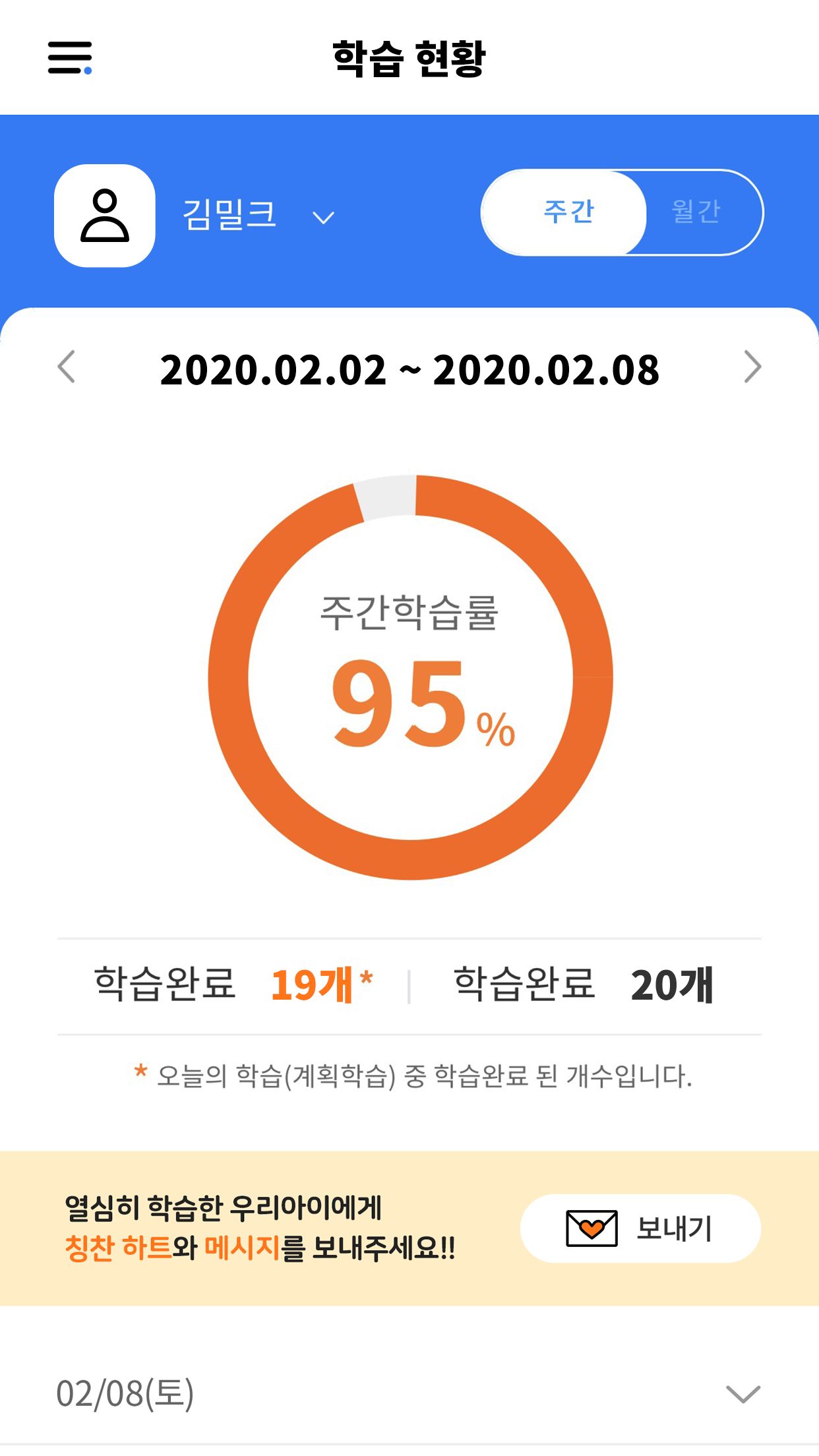Keep 주간 selected on the period toggle
The height and width of the screenshot is (1456, 819).
click(569, 212)
